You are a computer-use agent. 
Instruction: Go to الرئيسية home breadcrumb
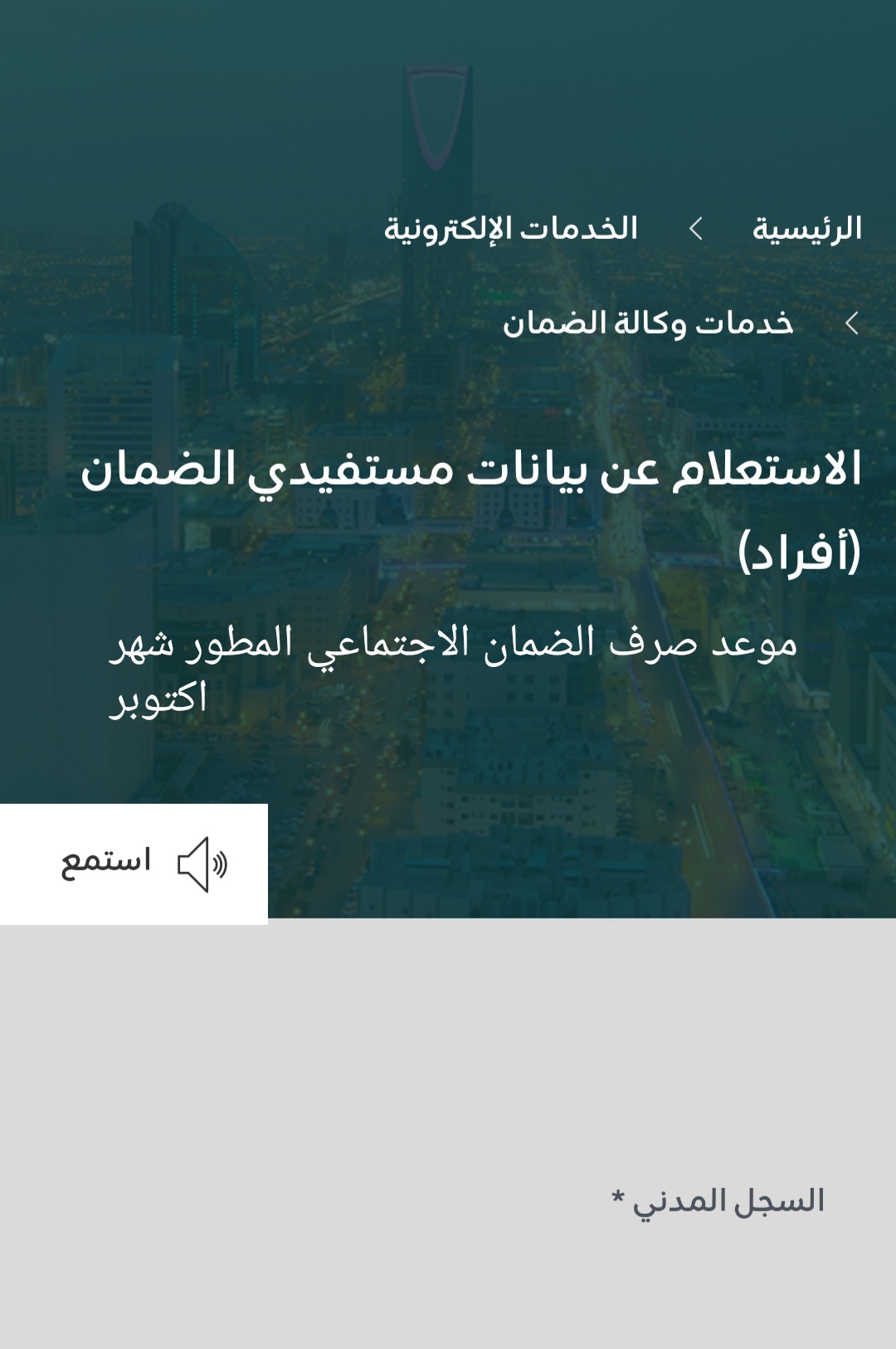[806, 229]
